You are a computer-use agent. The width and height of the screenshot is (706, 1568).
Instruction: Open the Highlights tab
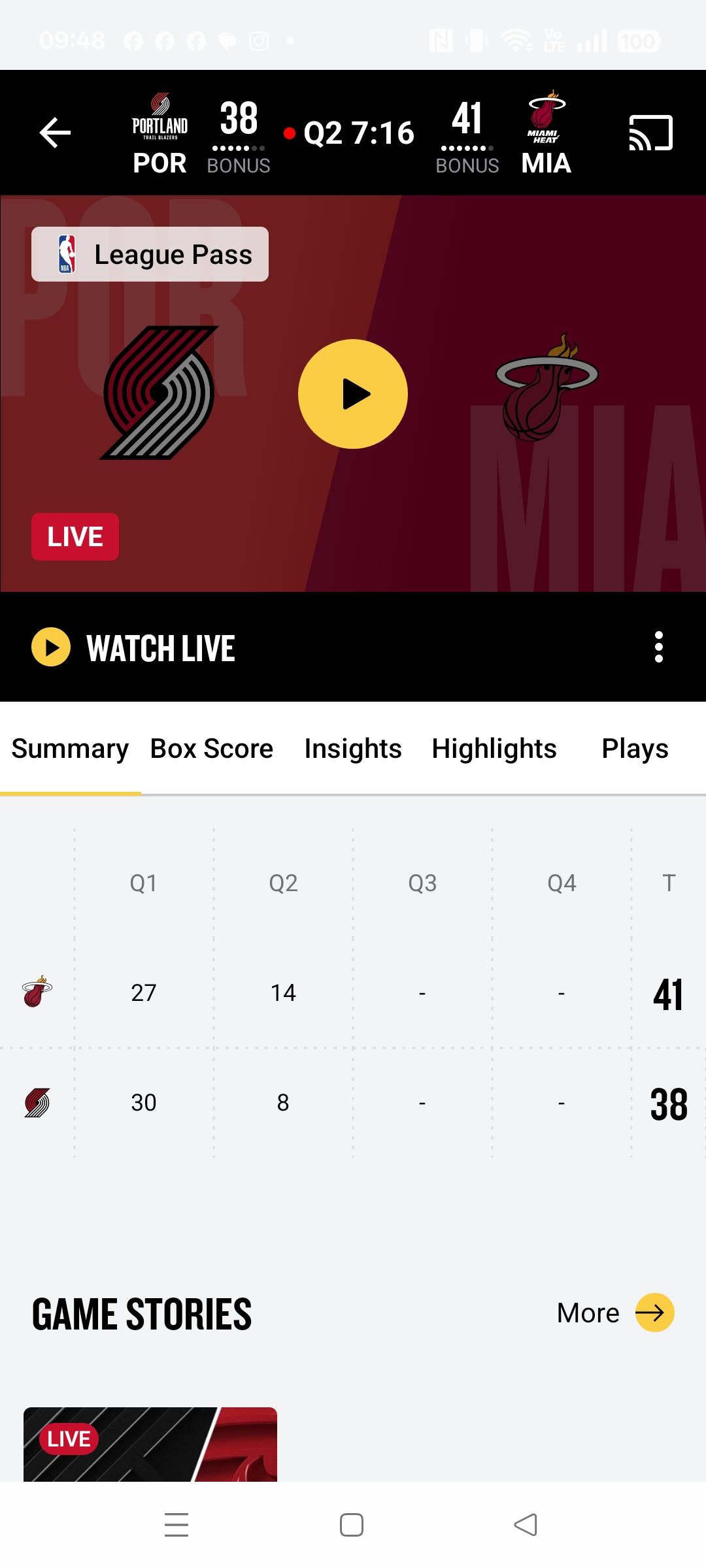tap(494, 749)
